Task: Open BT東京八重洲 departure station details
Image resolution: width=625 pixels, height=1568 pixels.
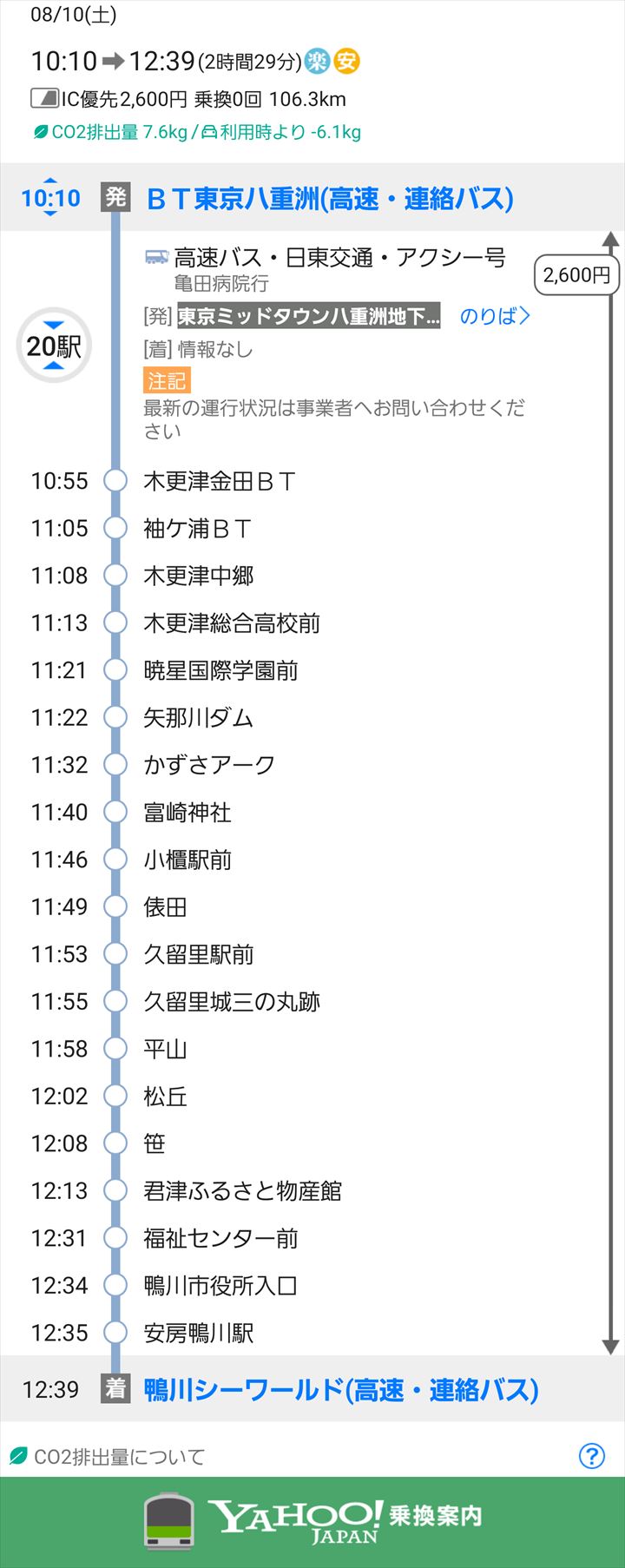Action: [x=330, y=199]
